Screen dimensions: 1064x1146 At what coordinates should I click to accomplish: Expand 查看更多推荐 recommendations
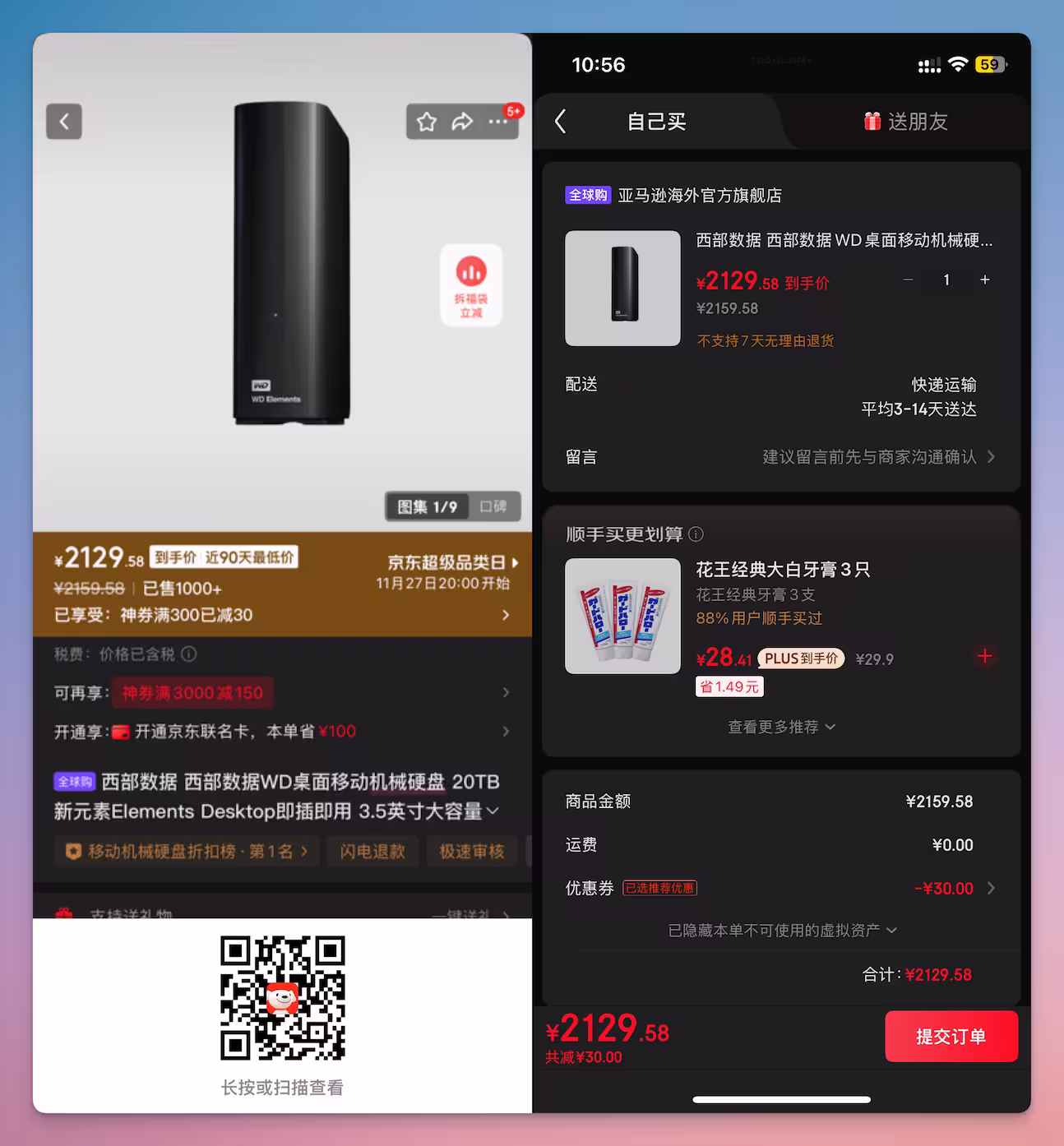pos(780,727)
